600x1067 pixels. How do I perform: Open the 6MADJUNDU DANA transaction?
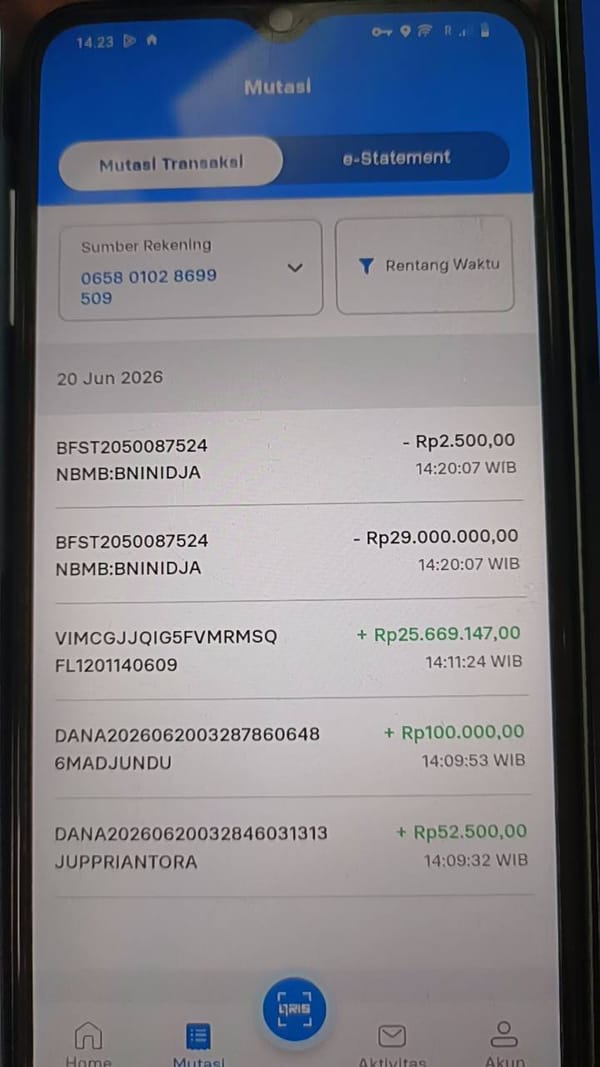(291, 748)
